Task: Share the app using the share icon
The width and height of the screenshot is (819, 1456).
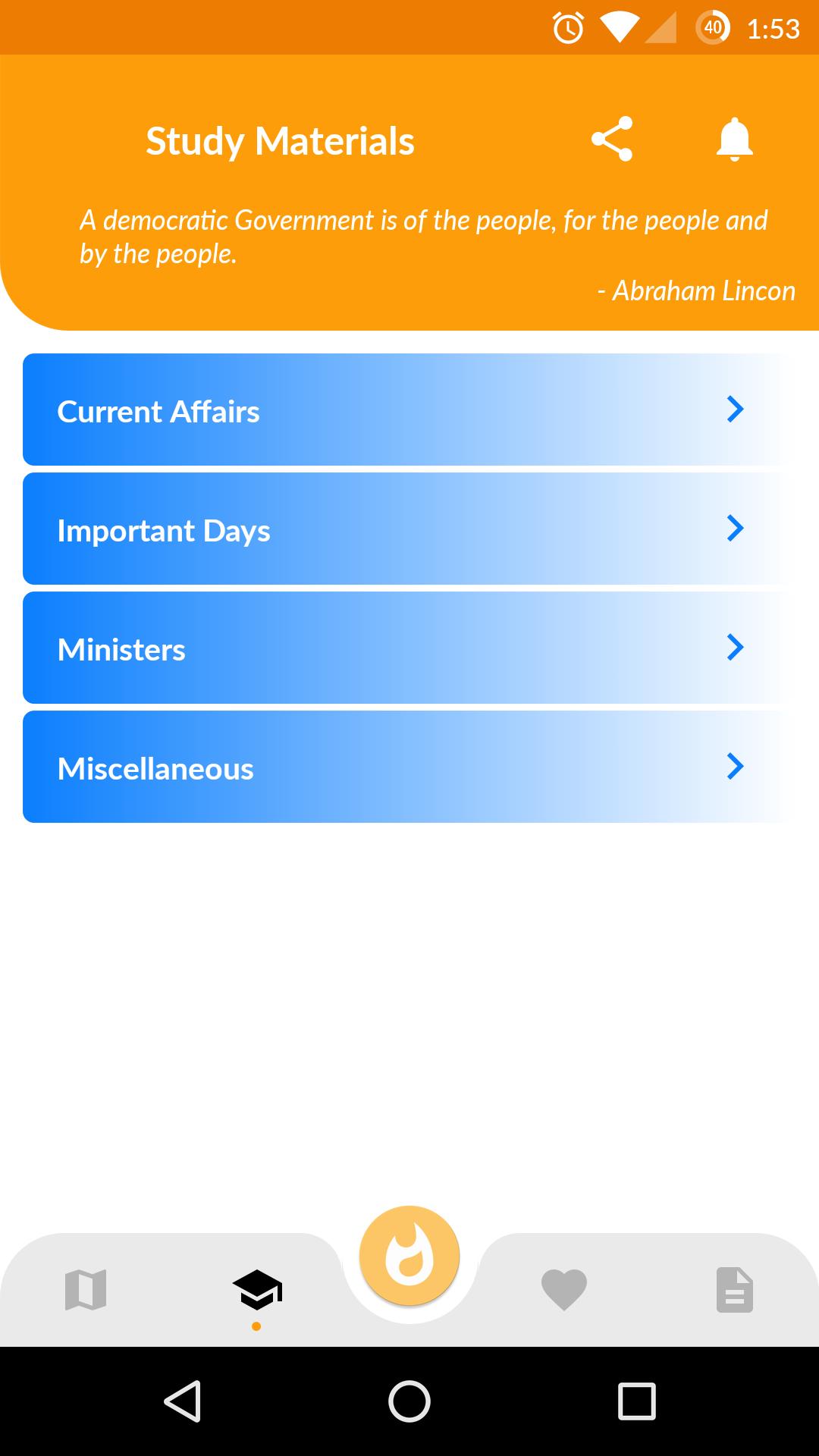Action: coord(612,139)
